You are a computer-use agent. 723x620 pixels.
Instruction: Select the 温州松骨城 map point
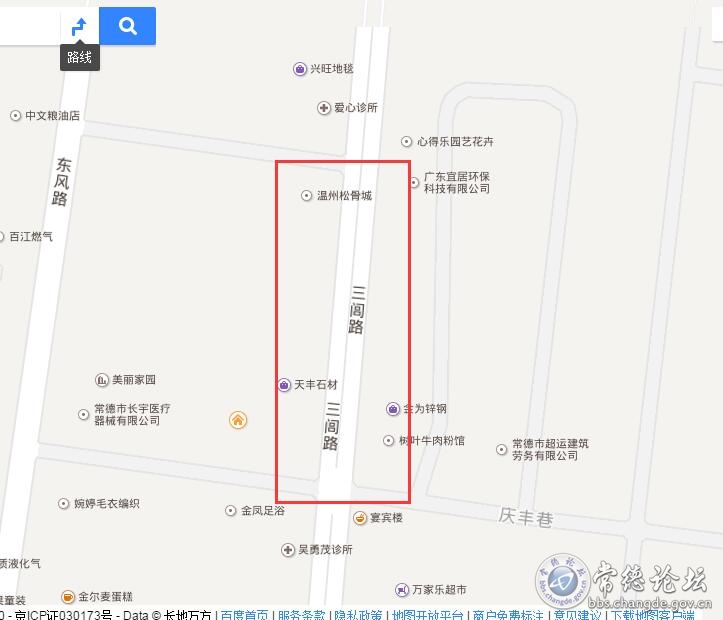307,196
